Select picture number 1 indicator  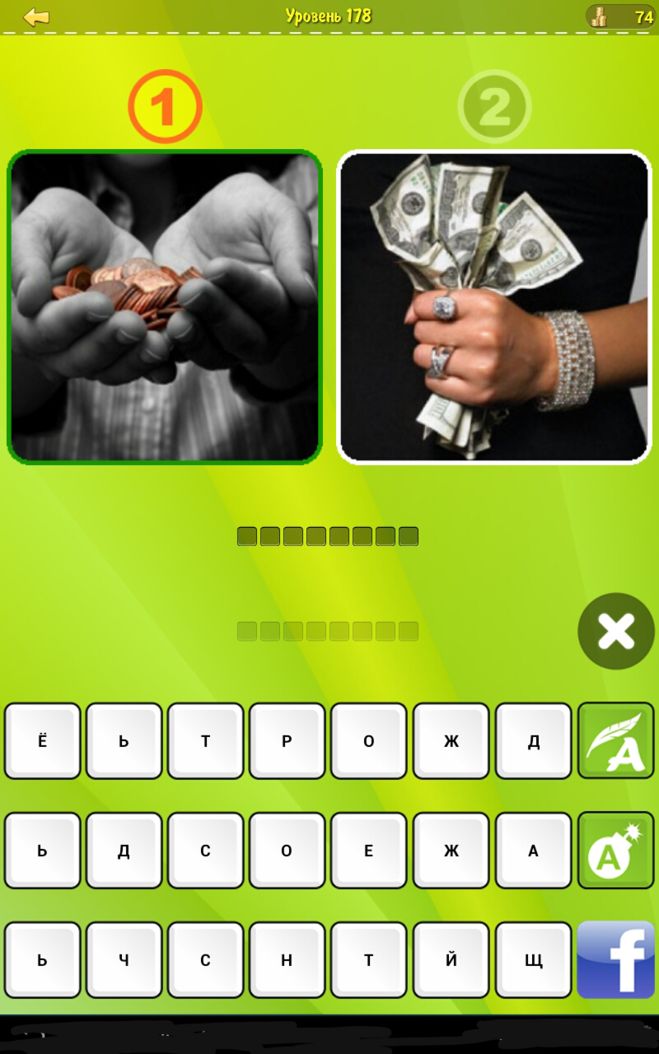(165, 106)
